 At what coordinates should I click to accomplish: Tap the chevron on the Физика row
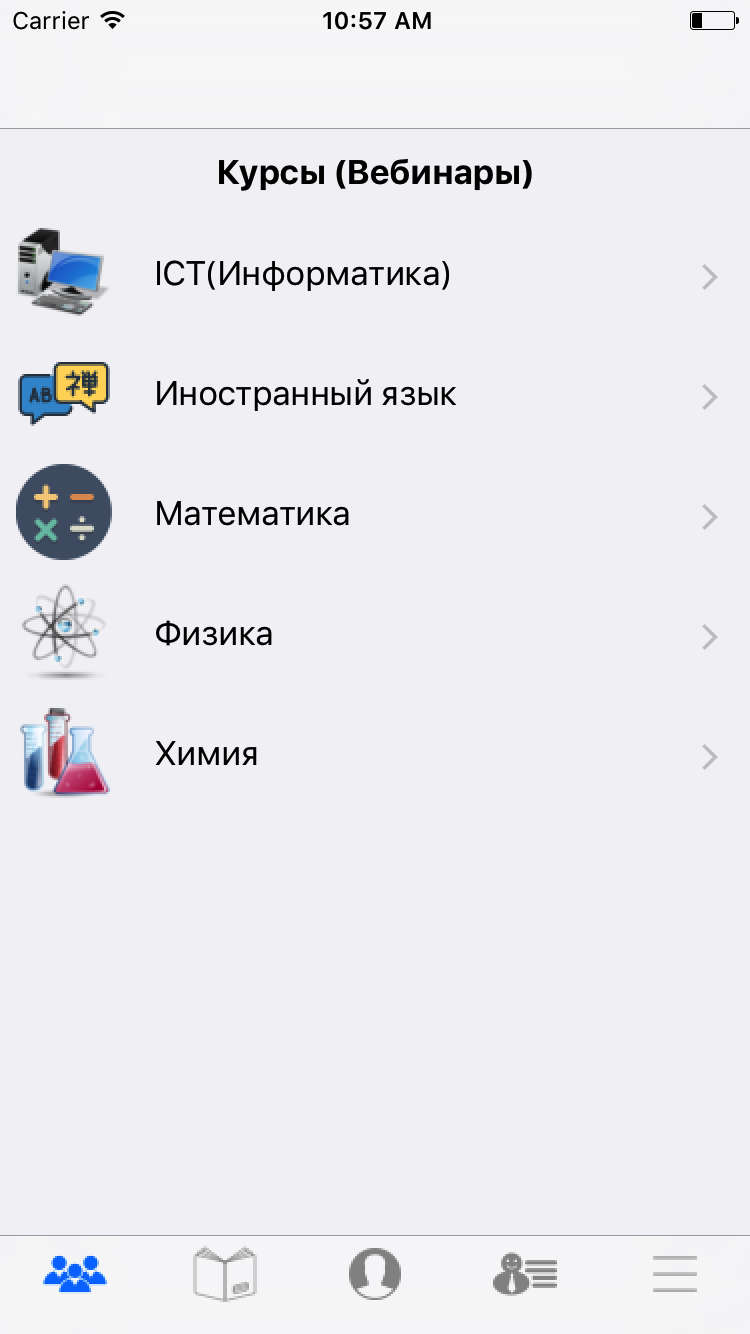coord(710,637)
